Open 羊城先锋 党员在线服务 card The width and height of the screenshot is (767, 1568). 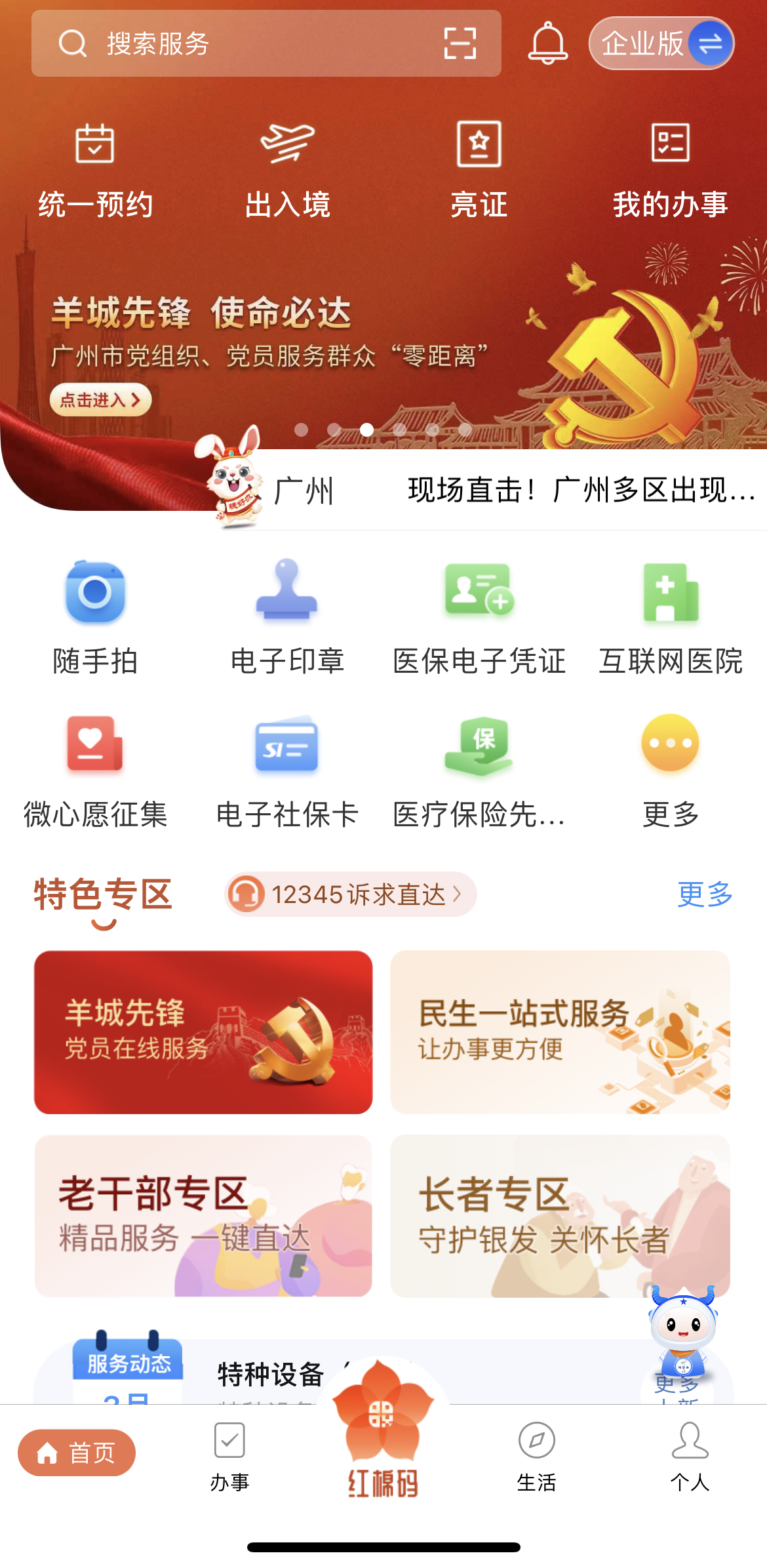pyautogui.click(x=203, y=1032)
